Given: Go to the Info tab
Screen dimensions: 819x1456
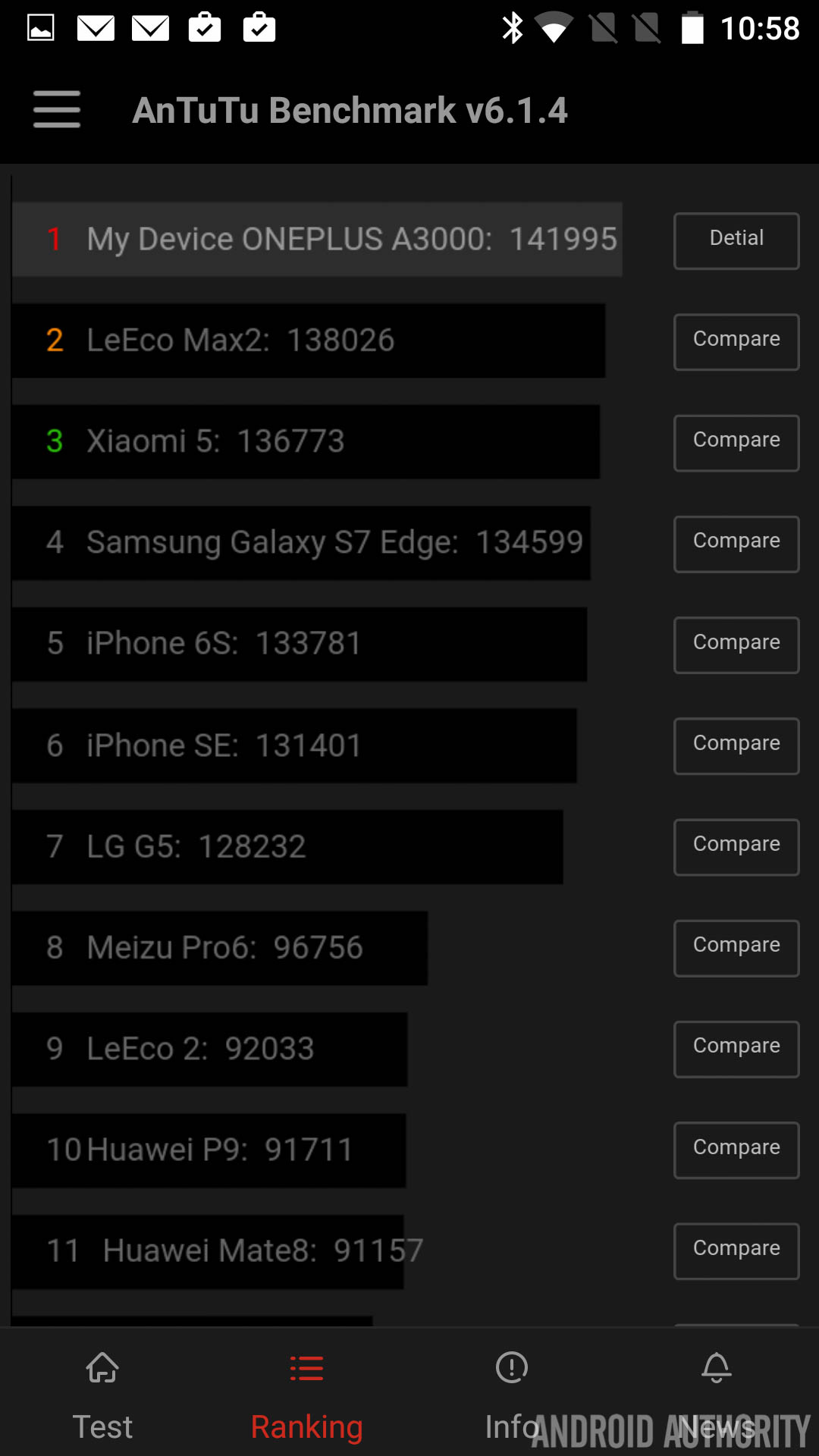Looking at the screenshot, I should coord(512,1397).
